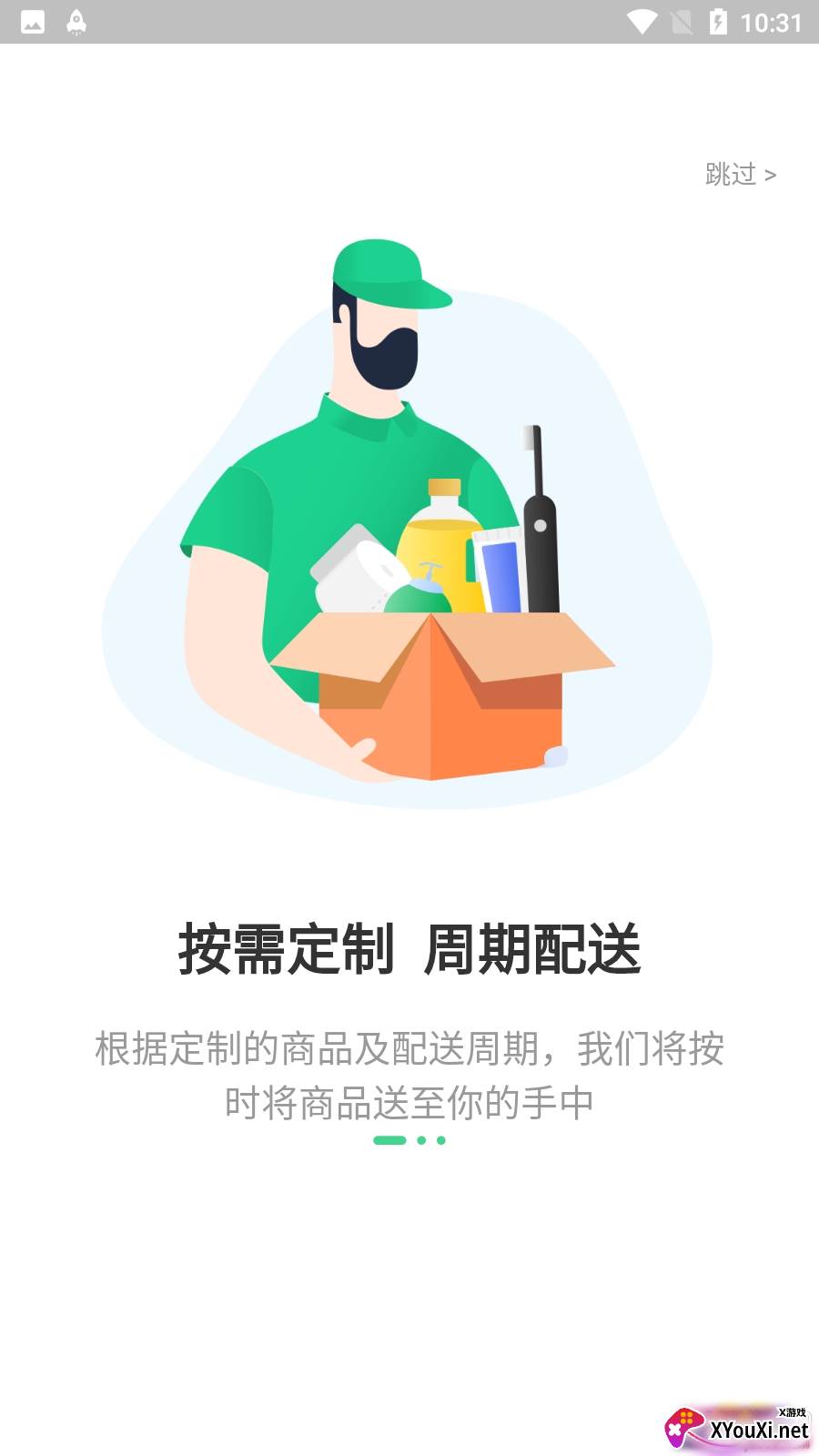The height and width of the screenshot is (1456, 819).
Task: Tap the heading 按需定制 周期配送
Action: tap(409, 951)
